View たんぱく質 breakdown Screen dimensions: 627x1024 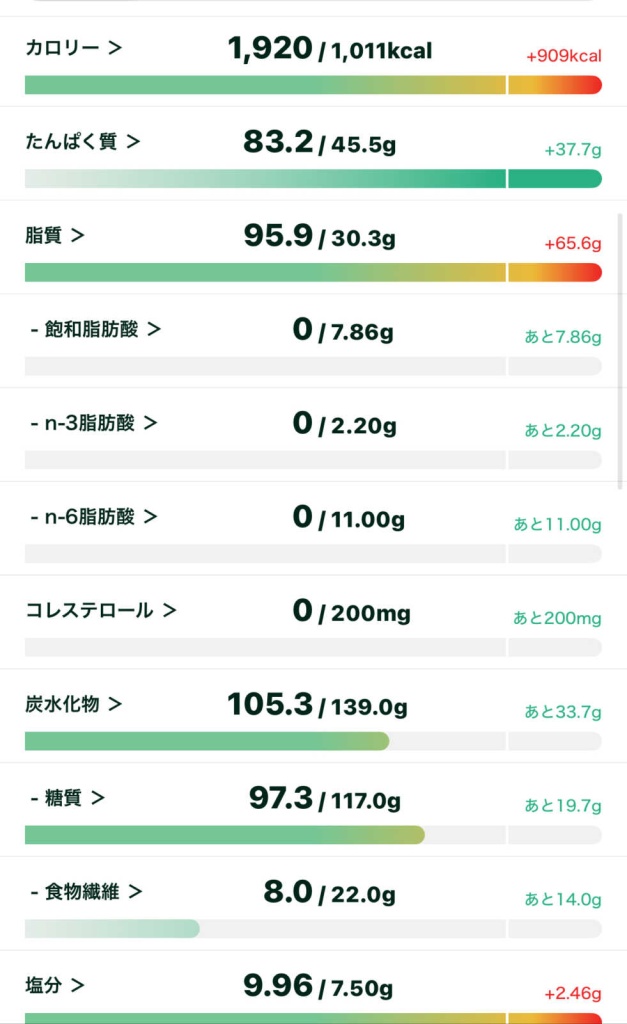point(82,142)
